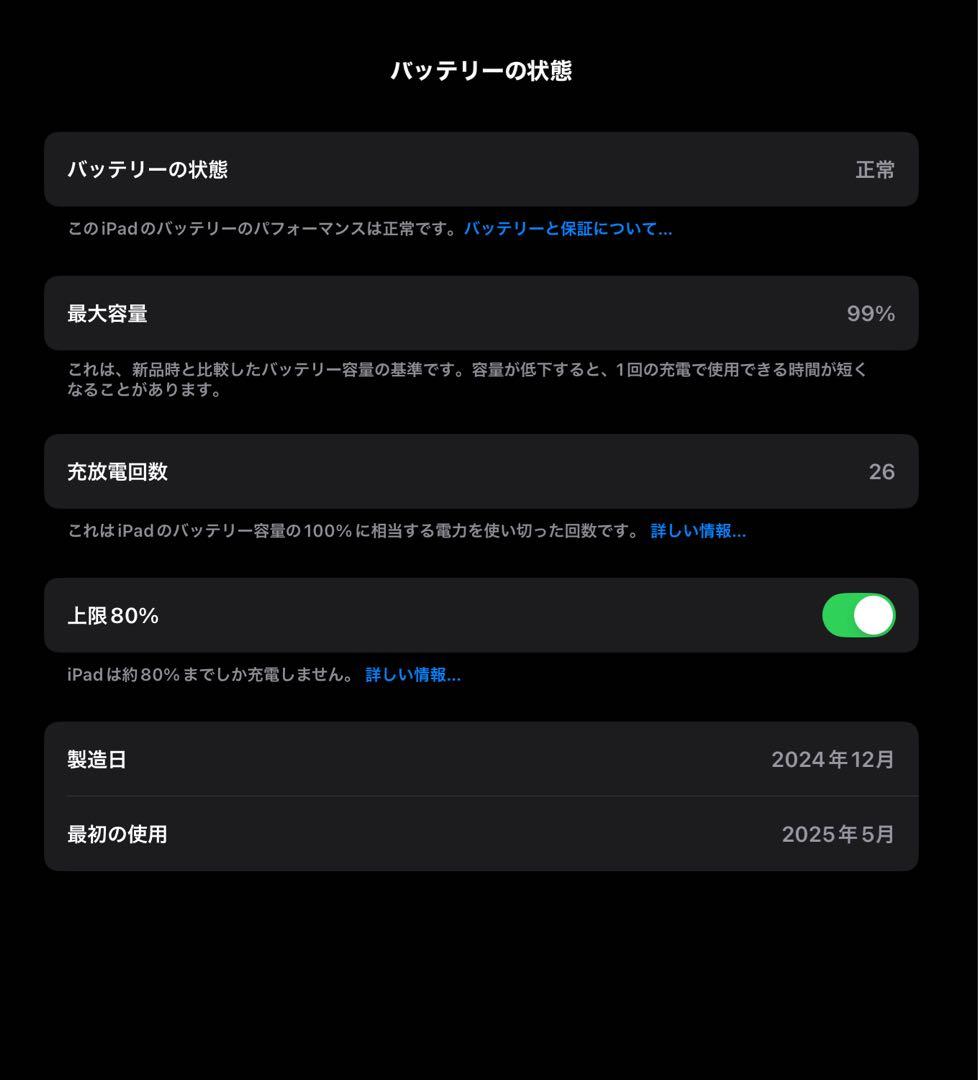
Task: Tap the 充放電回数 cycle count row
Action: [480, 471]
